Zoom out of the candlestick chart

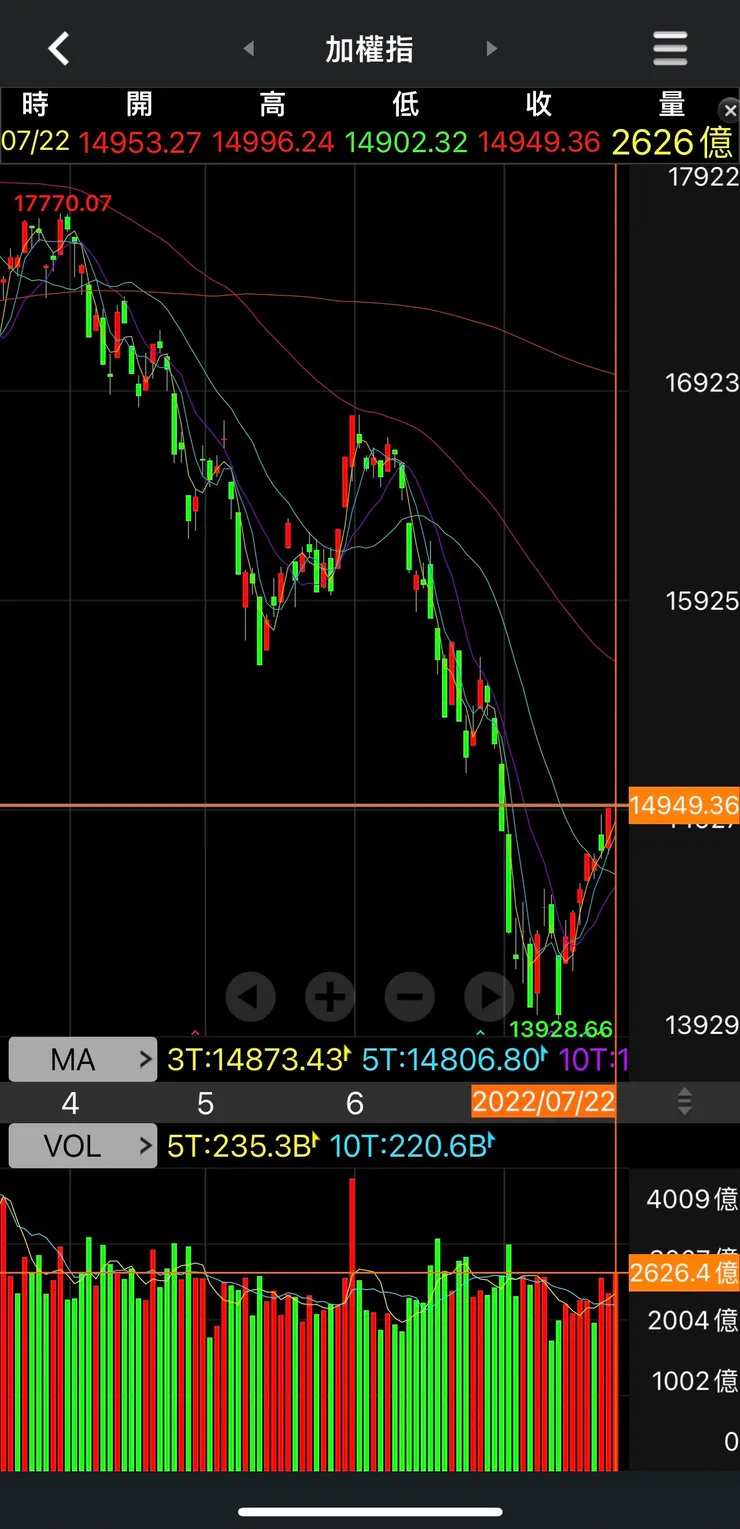(410, 996)
